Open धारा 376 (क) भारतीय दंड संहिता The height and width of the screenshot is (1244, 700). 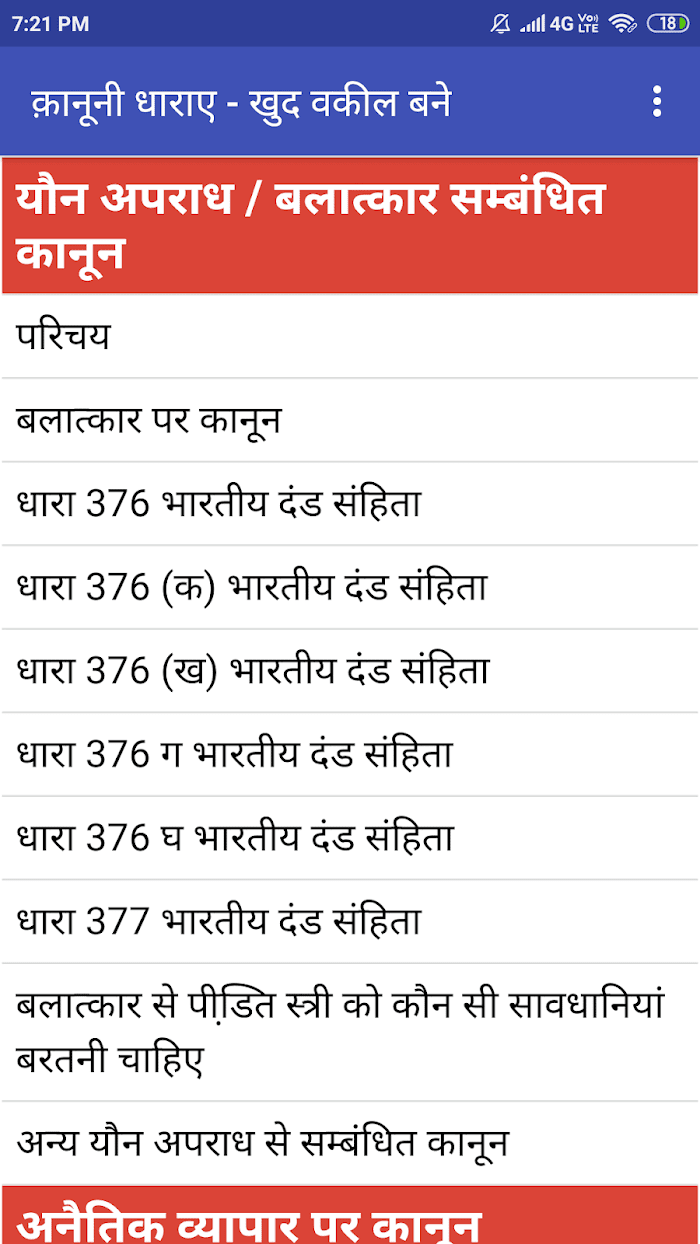350,588
